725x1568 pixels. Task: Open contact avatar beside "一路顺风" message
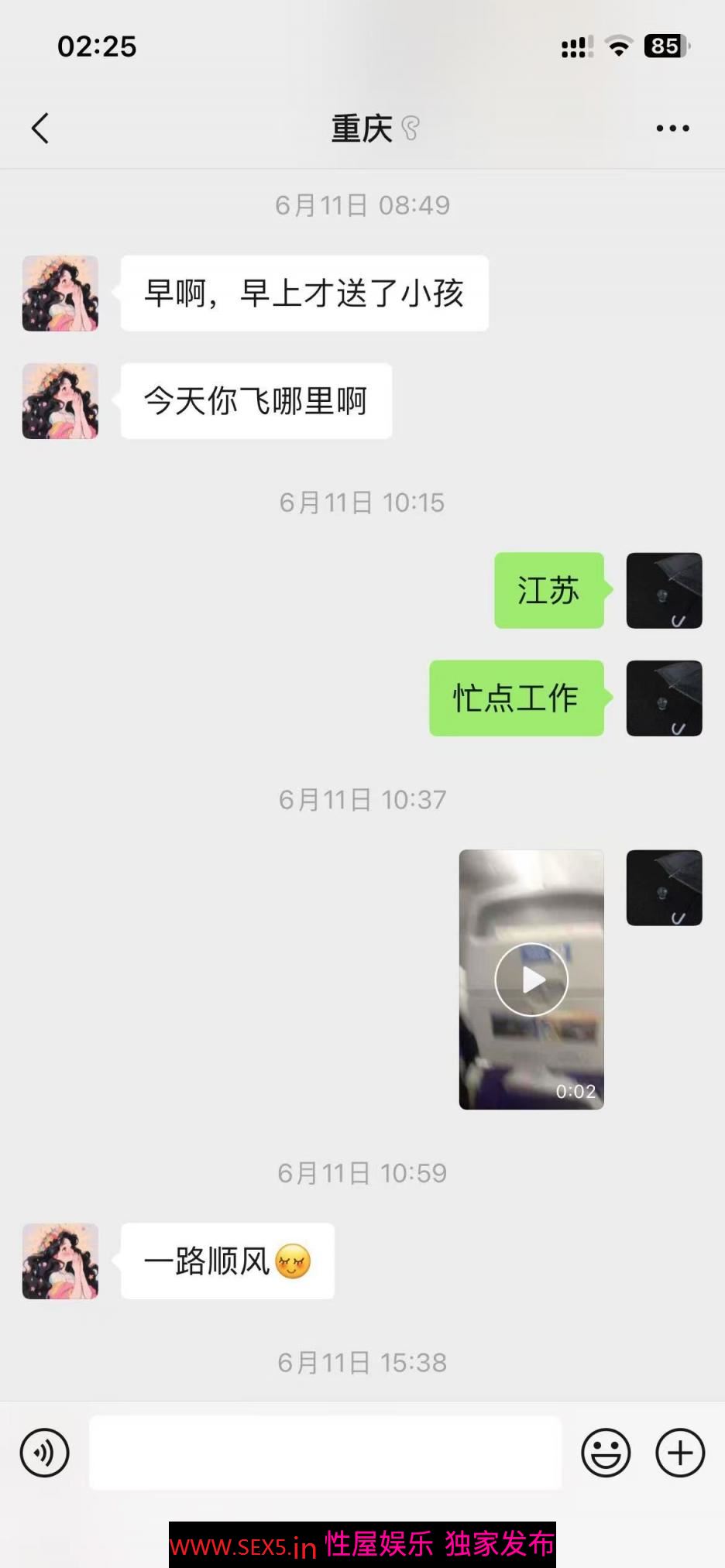60,1261
